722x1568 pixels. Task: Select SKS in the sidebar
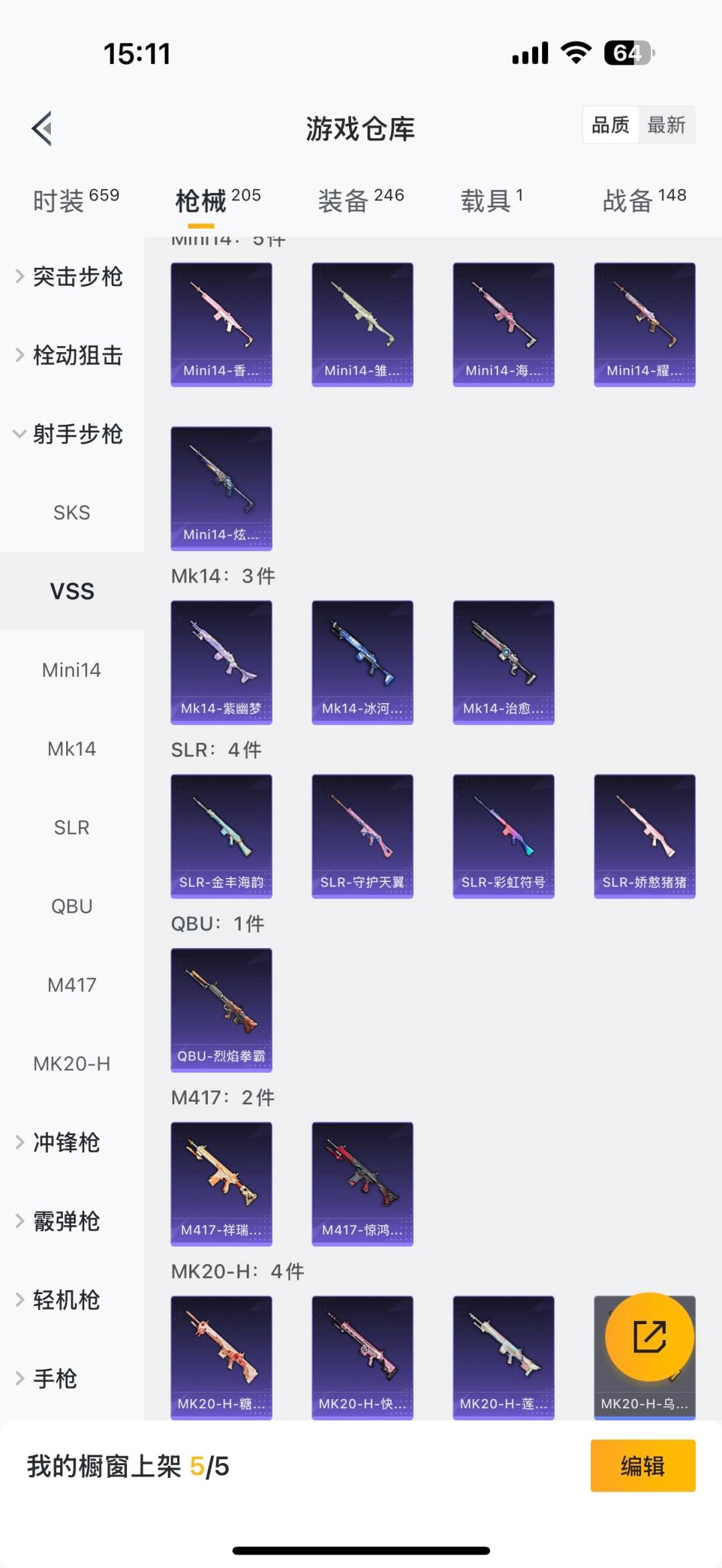tap(72, 512)
